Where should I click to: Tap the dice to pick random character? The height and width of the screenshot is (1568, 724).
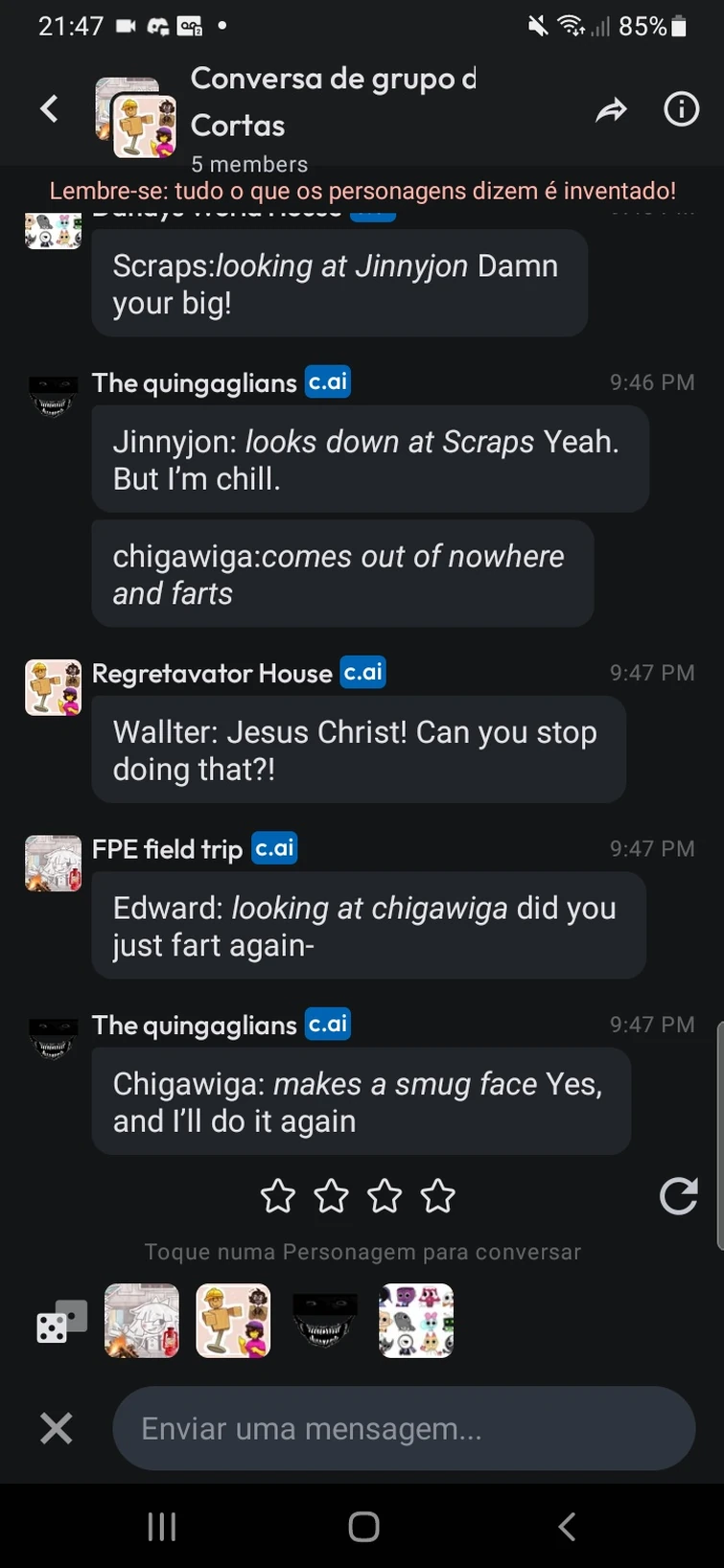[x=60, y=1322]
